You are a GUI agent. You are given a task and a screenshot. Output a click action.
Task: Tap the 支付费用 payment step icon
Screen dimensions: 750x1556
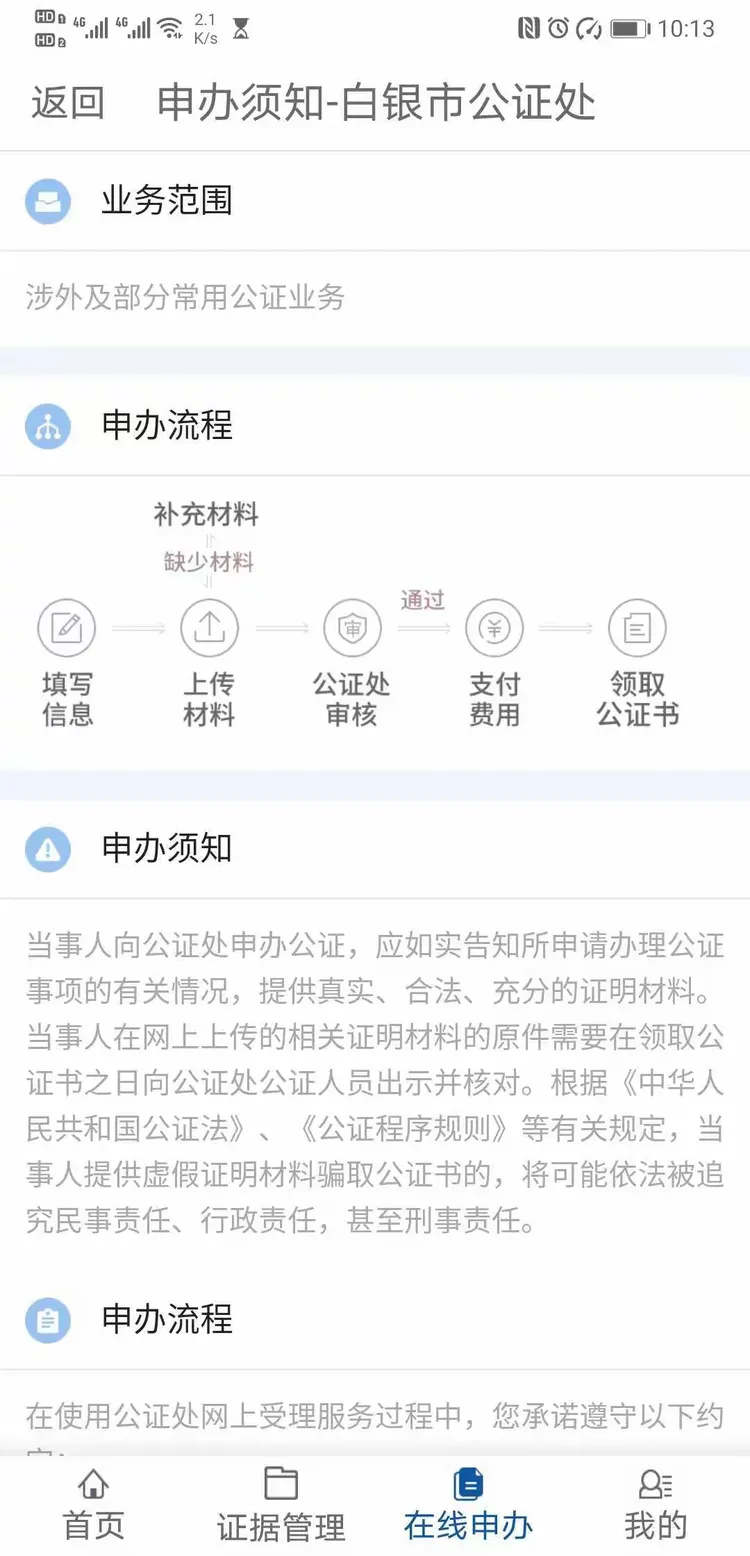pyautogui.click(x=494, y=628)
